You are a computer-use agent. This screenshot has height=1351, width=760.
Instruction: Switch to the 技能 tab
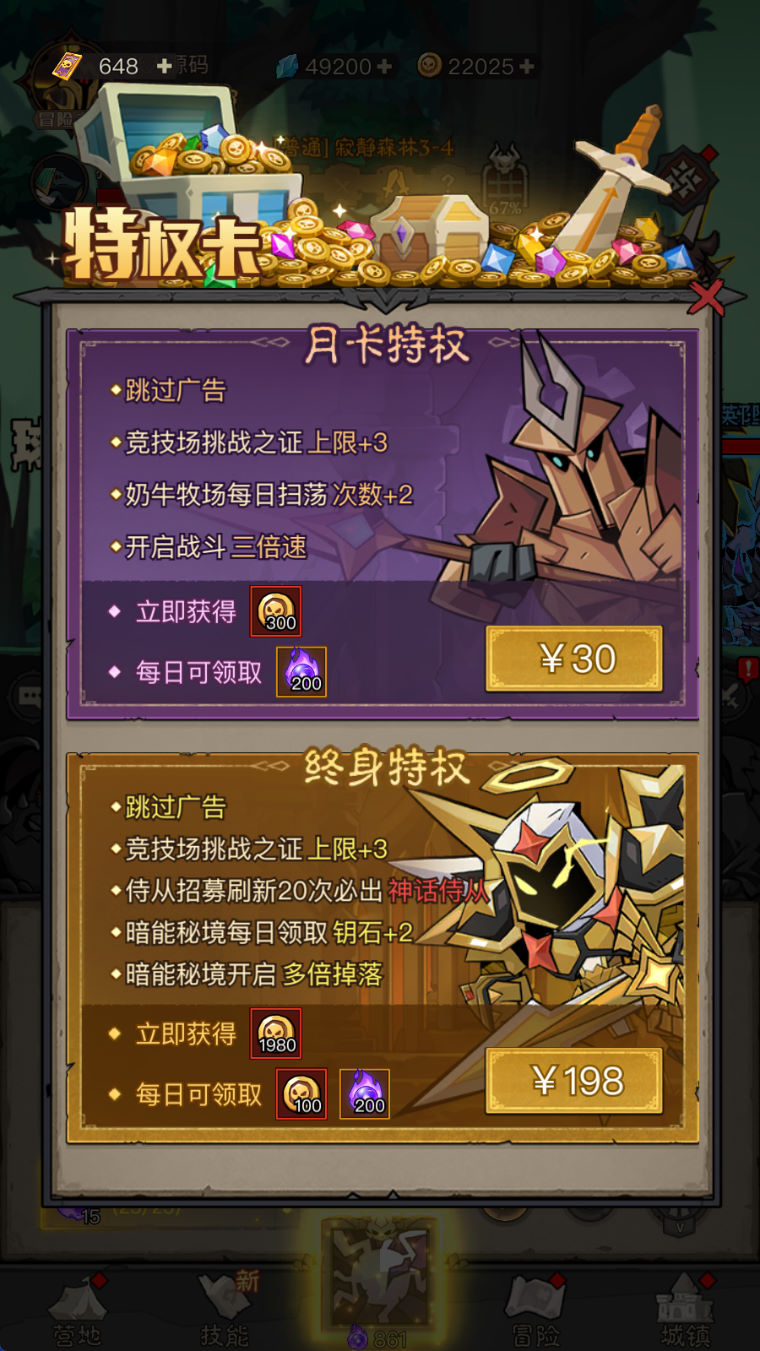click(224, 1310)
